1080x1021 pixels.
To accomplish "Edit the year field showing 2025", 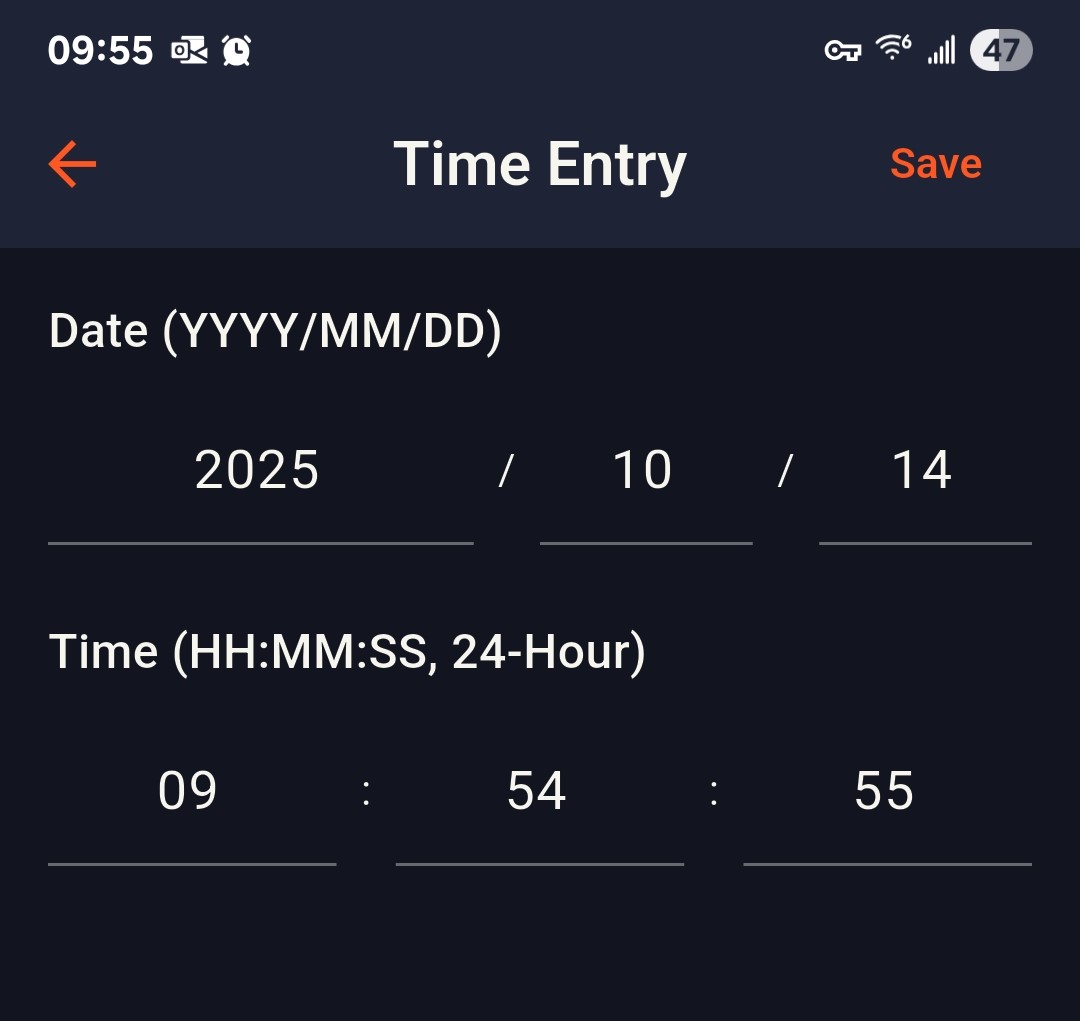I will point(258,470).
